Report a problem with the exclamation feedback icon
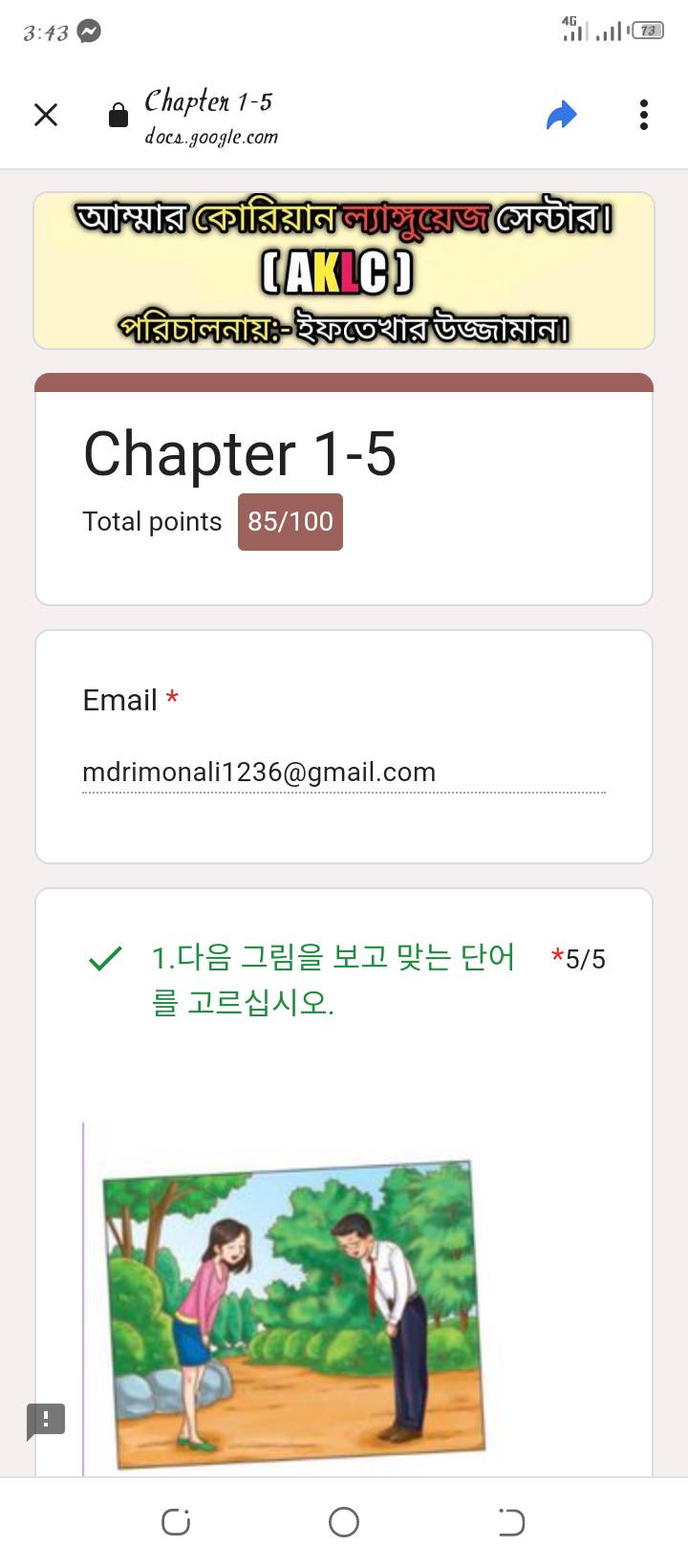The height and width of the screenshot is (1568, 688). (x=45, y=1420)
